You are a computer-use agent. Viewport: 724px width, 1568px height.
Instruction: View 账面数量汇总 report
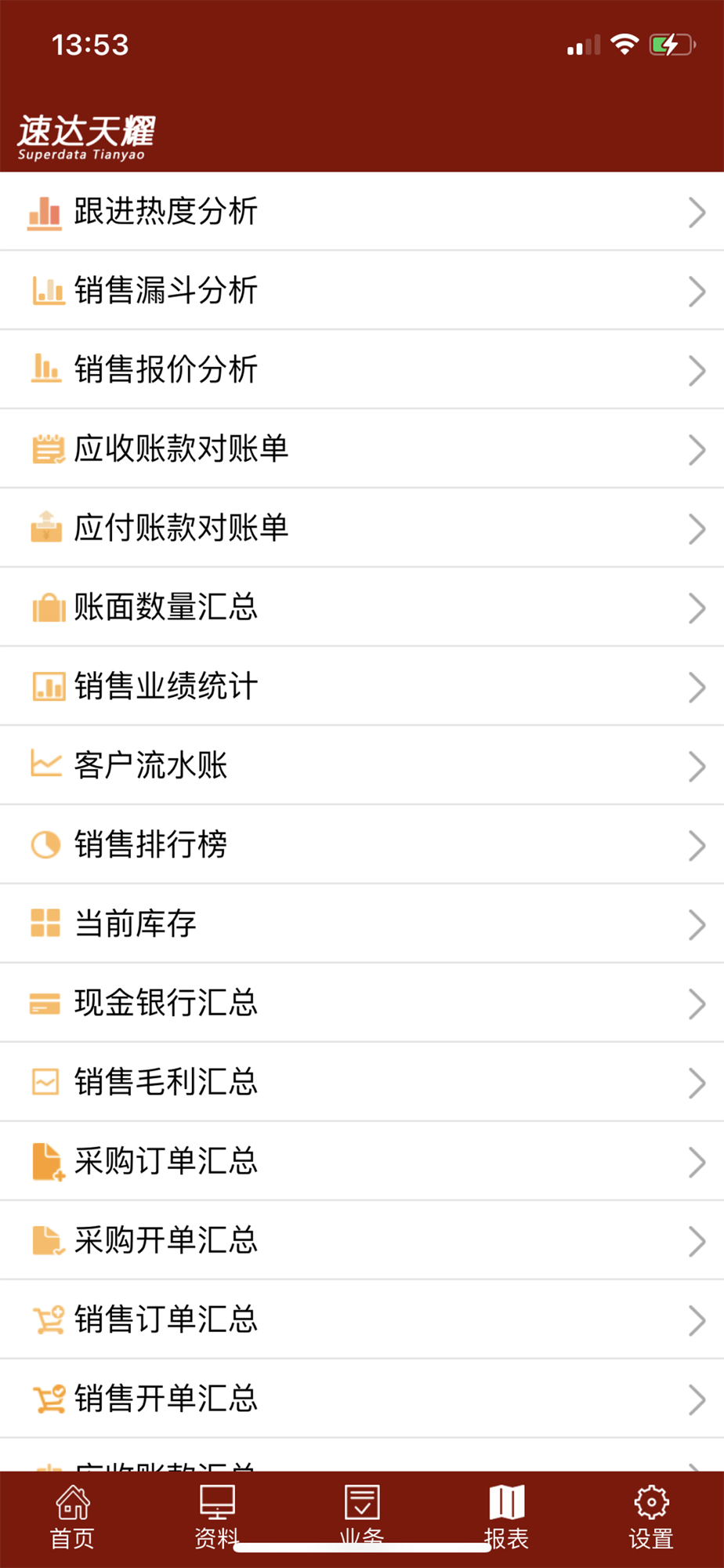(x=360, y=608)
